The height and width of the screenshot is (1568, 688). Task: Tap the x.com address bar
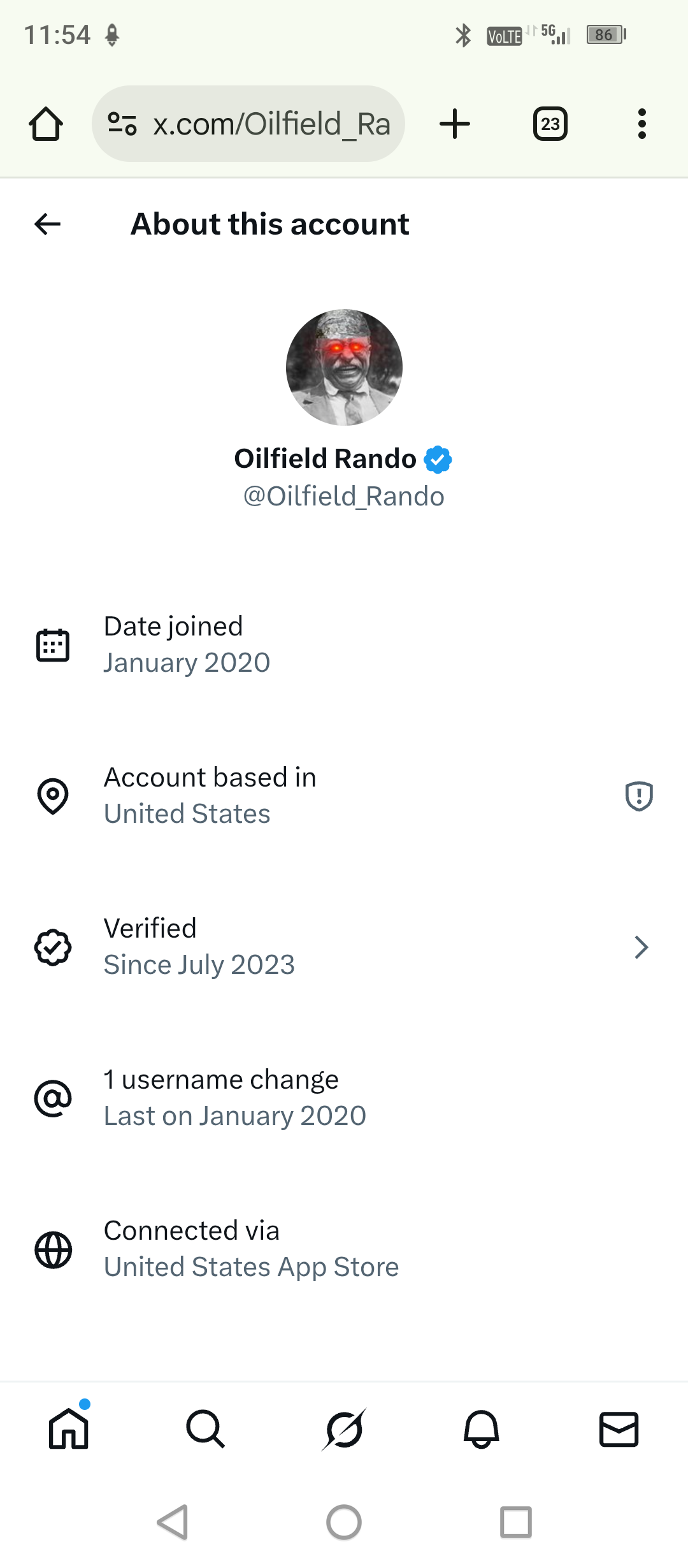point(248,124)
